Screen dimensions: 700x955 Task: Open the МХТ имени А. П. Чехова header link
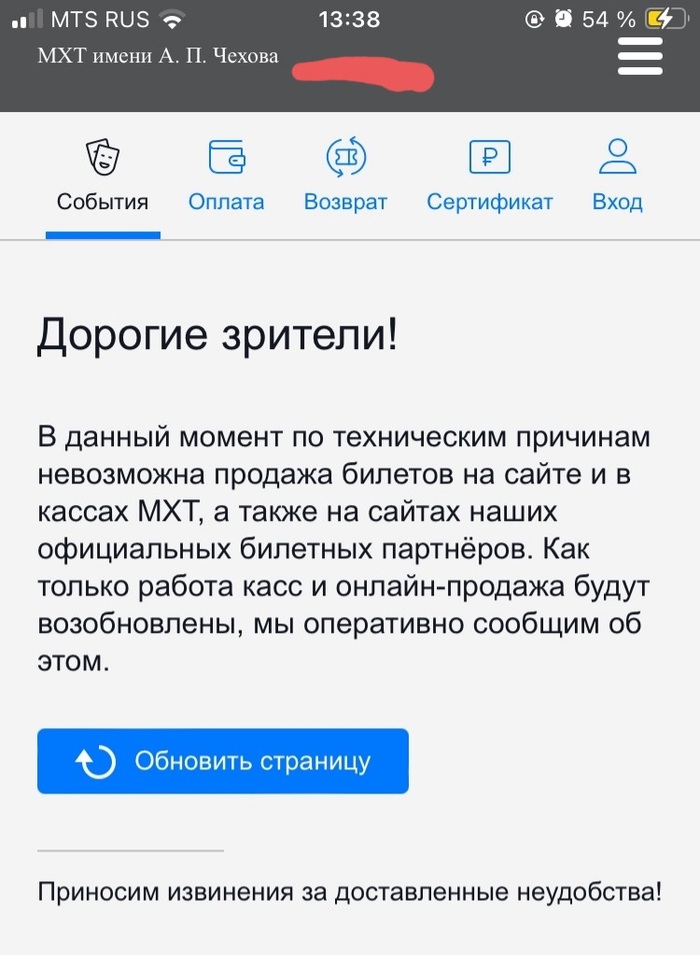point(158,56)
